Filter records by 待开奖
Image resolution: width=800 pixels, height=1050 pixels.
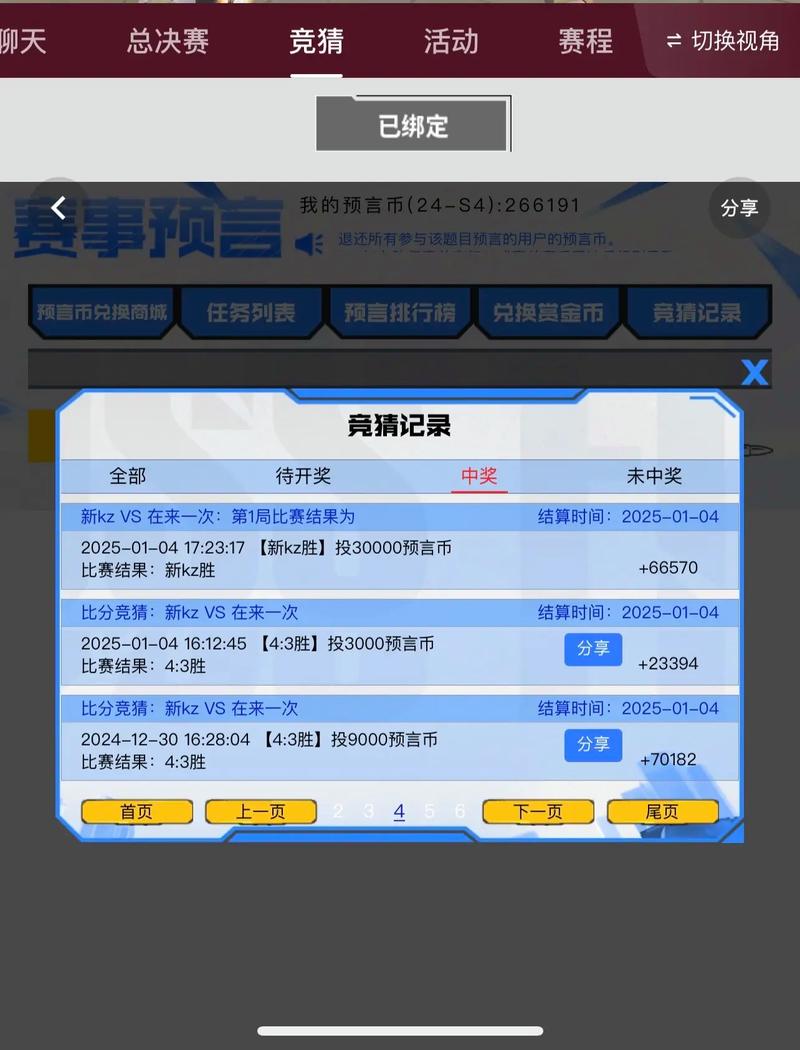point(303,477)
